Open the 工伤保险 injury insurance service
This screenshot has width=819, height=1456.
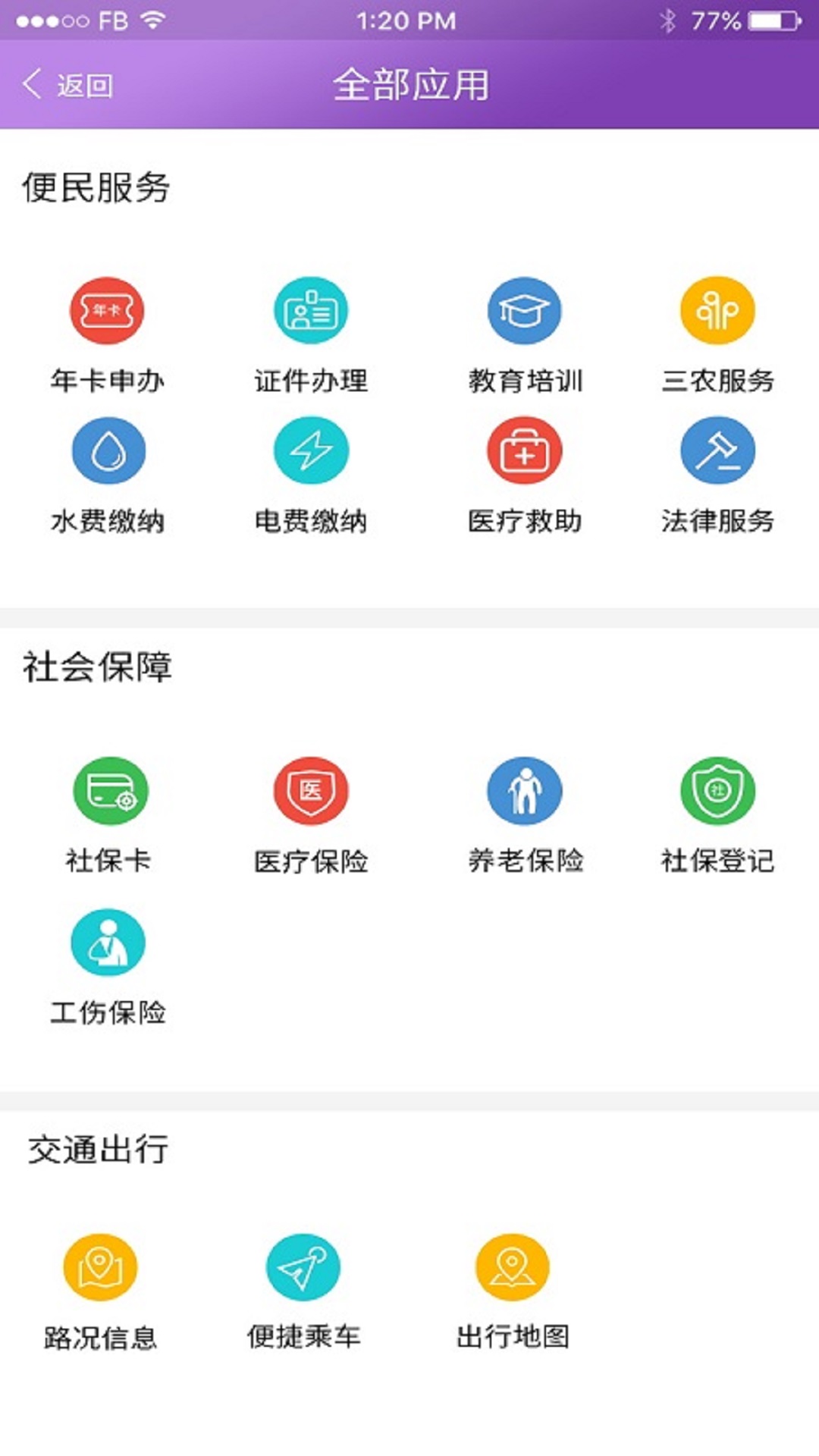click(106, 942)
